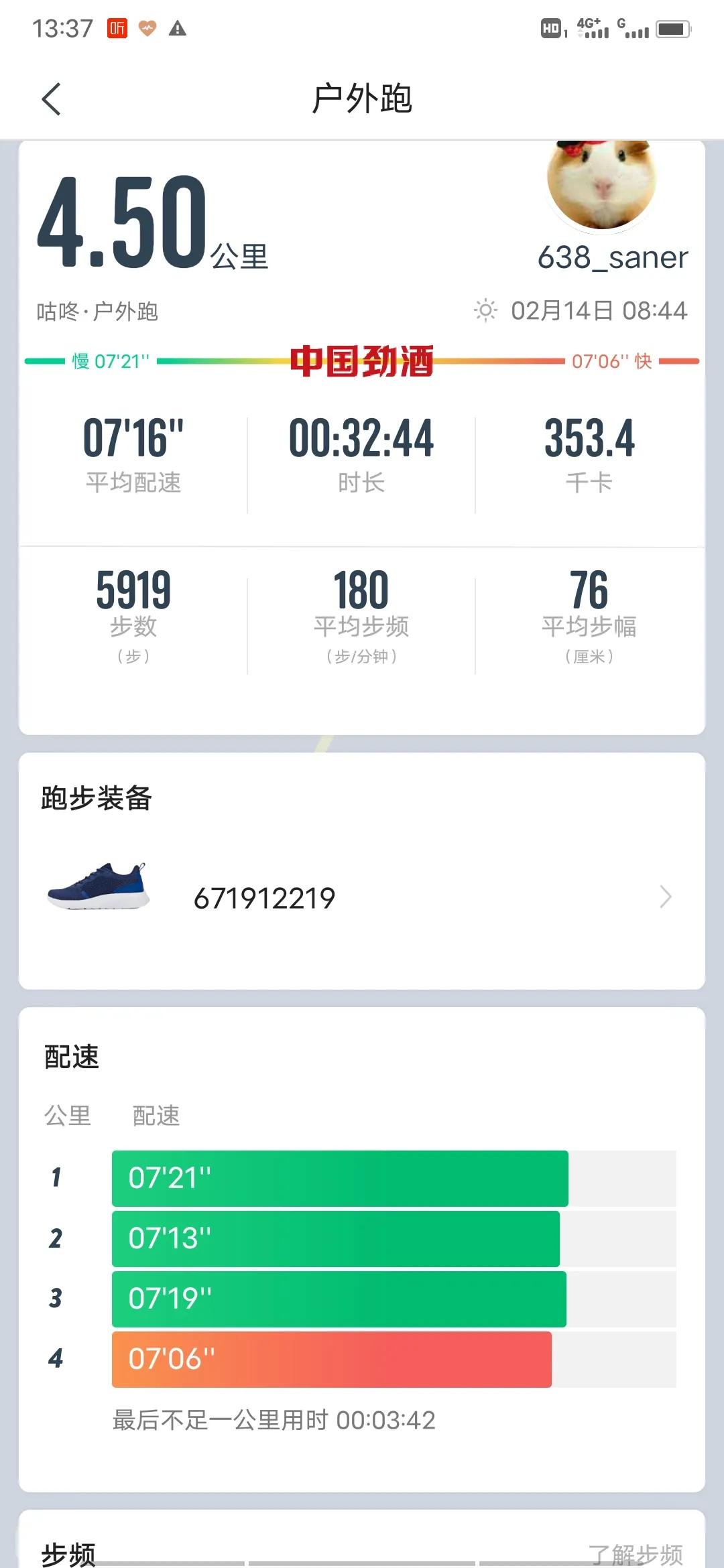724x1568 pixels.
Task: Go back from the 户外跑 page
Action: click(52, 99)
